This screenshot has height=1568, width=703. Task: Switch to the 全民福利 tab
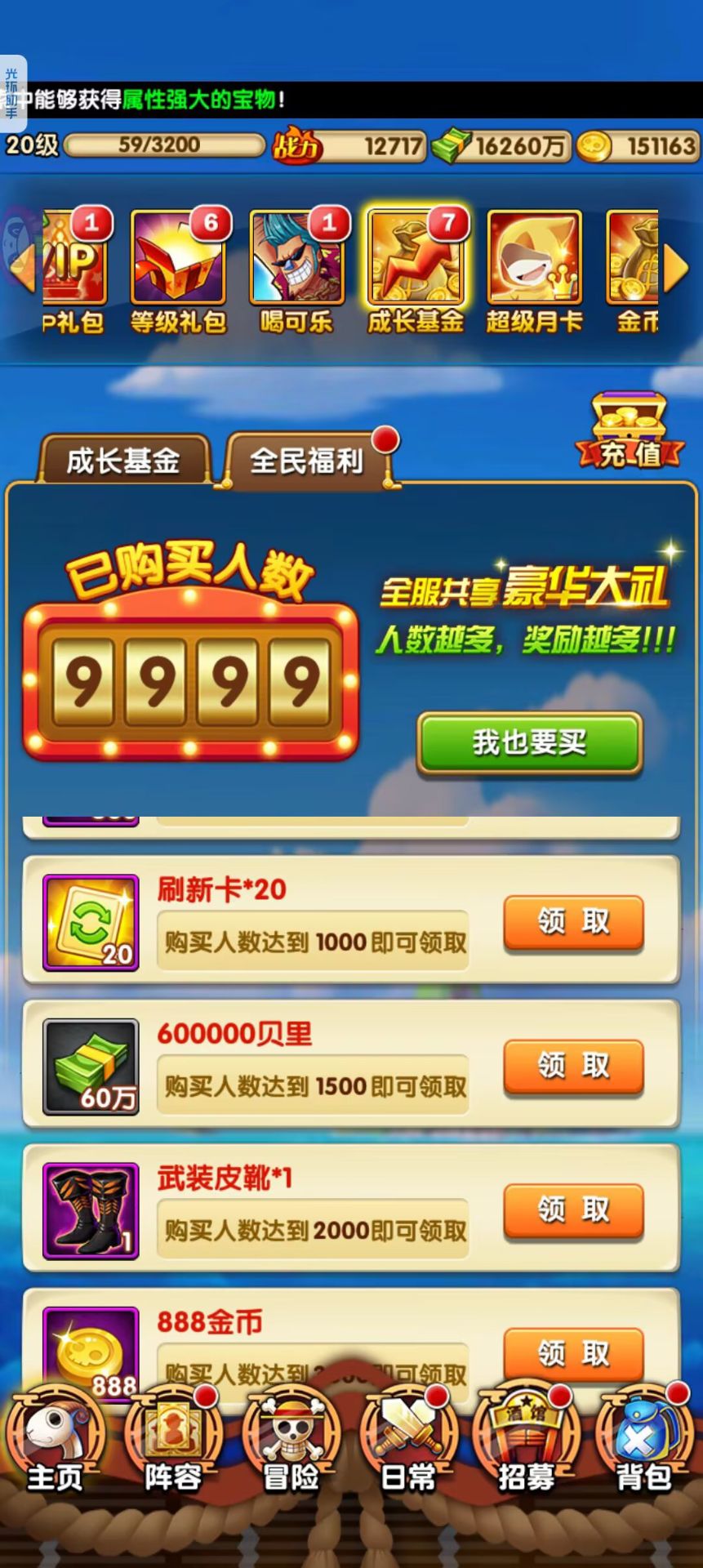point(306,461)
